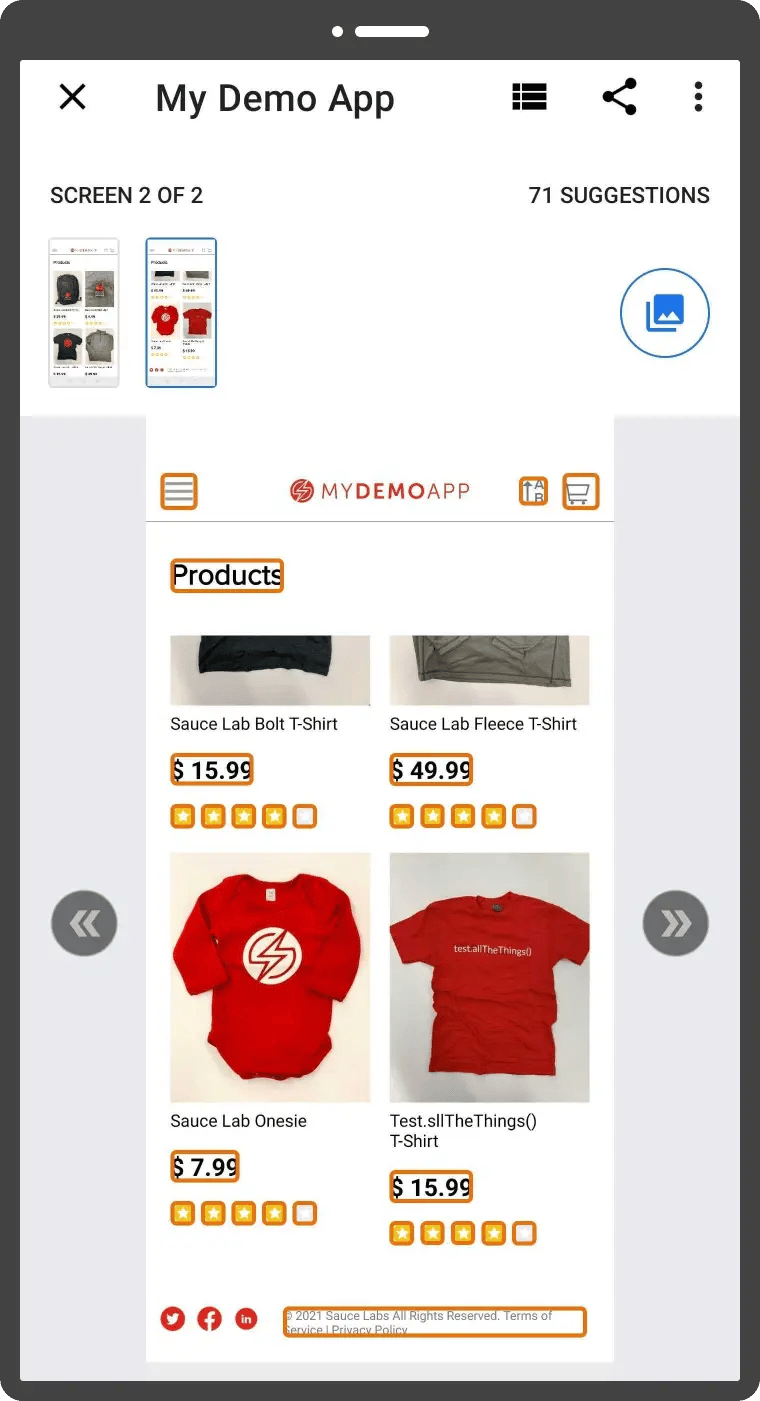The height and width of the screenshot is (1401, 760).
Task: View suggestion for the highlighted hamburger menu
Action: (x=179, y=491)
